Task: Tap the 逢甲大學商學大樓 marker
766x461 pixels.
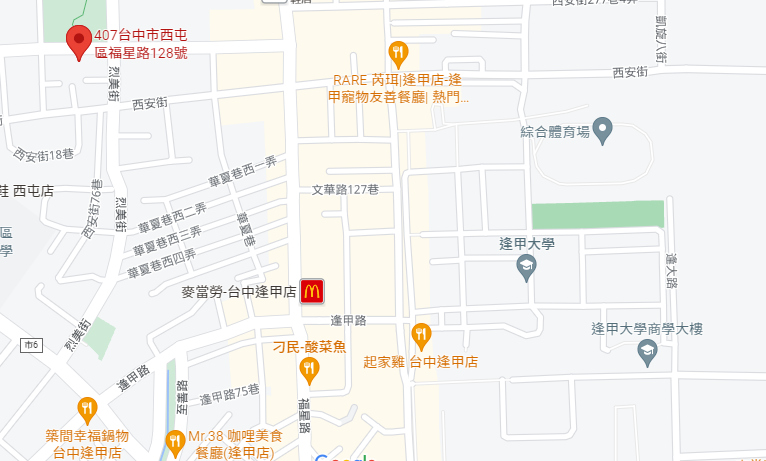Action: click(647, 351)
